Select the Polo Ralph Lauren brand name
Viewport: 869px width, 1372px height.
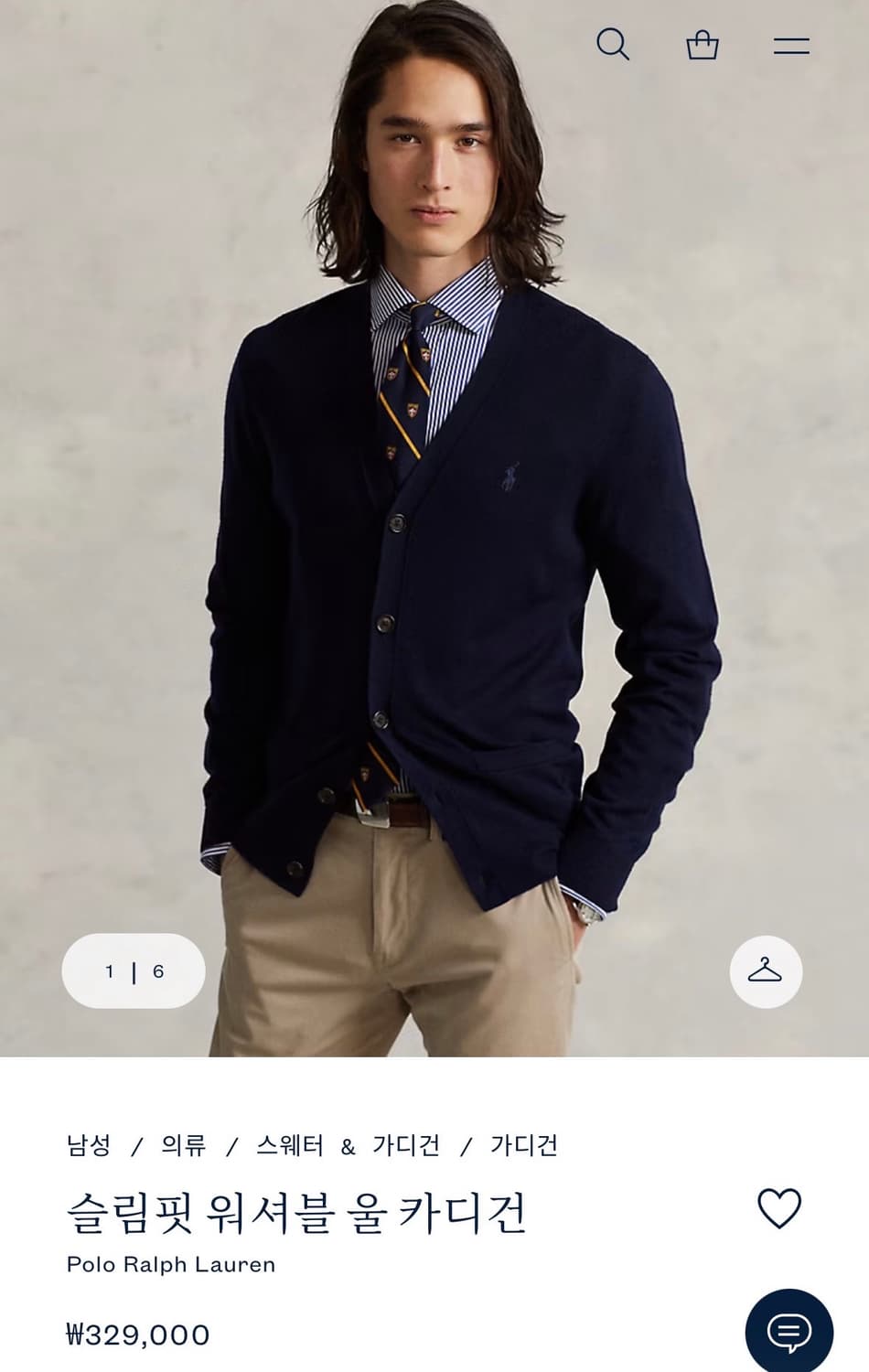(169, 1266)
